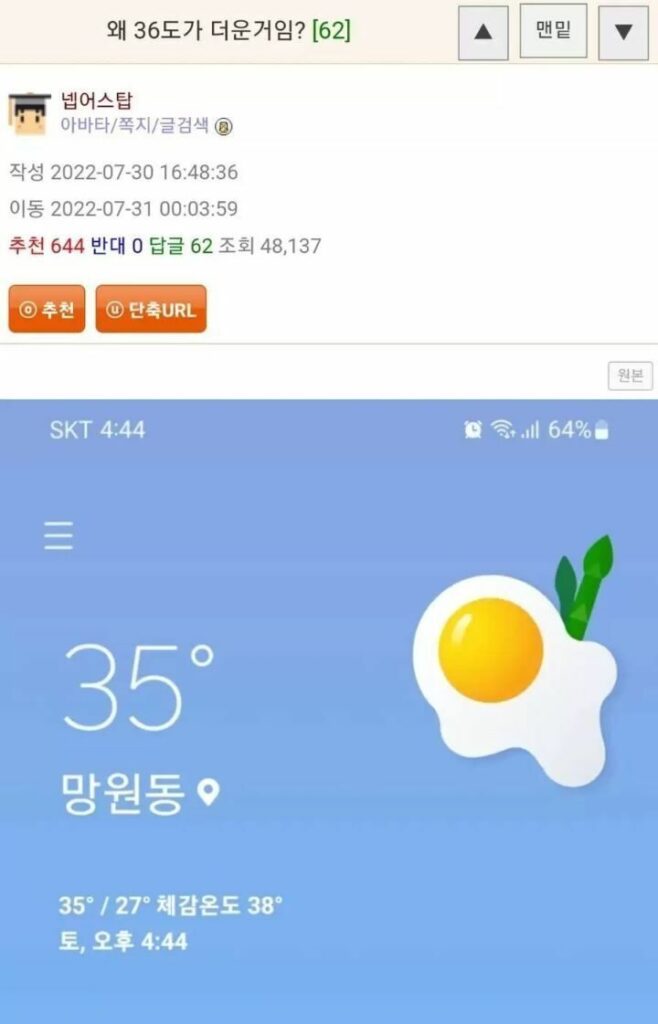Go to next post with down arrow
Image resolution: width=658 pixels, height=1024 pixels.
click(623, 32)
